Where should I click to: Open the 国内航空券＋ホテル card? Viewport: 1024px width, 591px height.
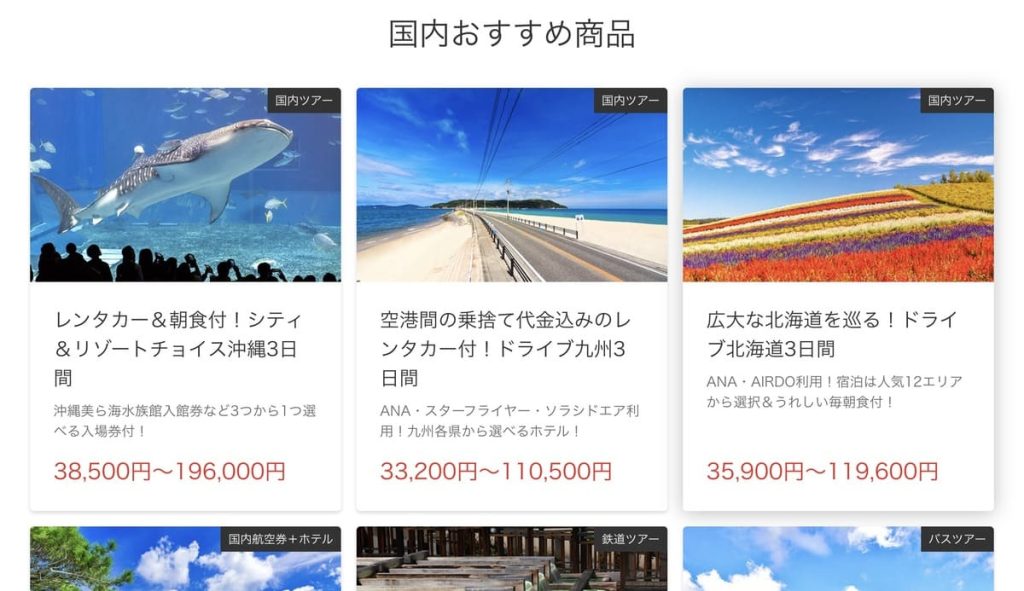pos(185,562)
